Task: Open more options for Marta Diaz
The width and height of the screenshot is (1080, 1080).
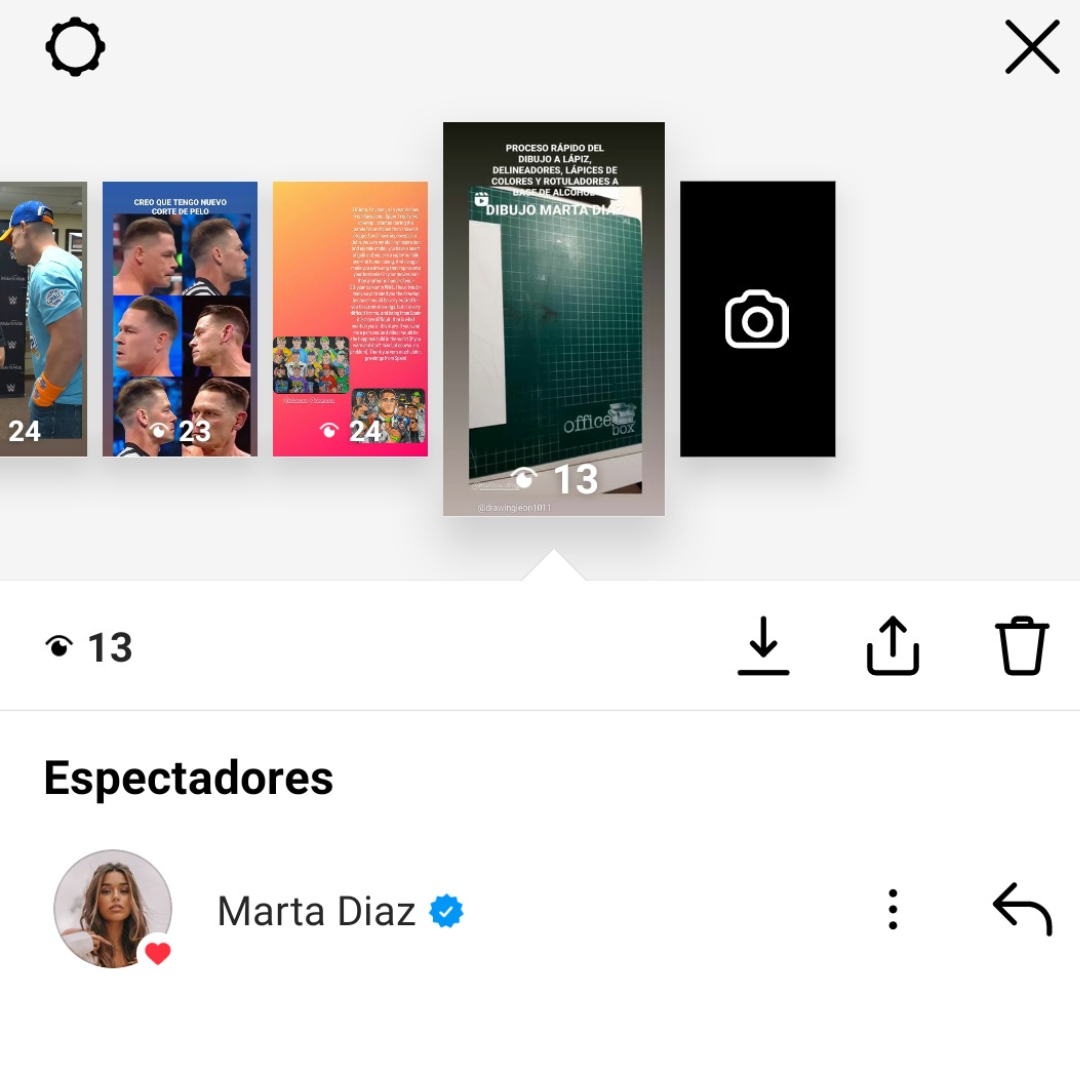Action: (893, 910)
